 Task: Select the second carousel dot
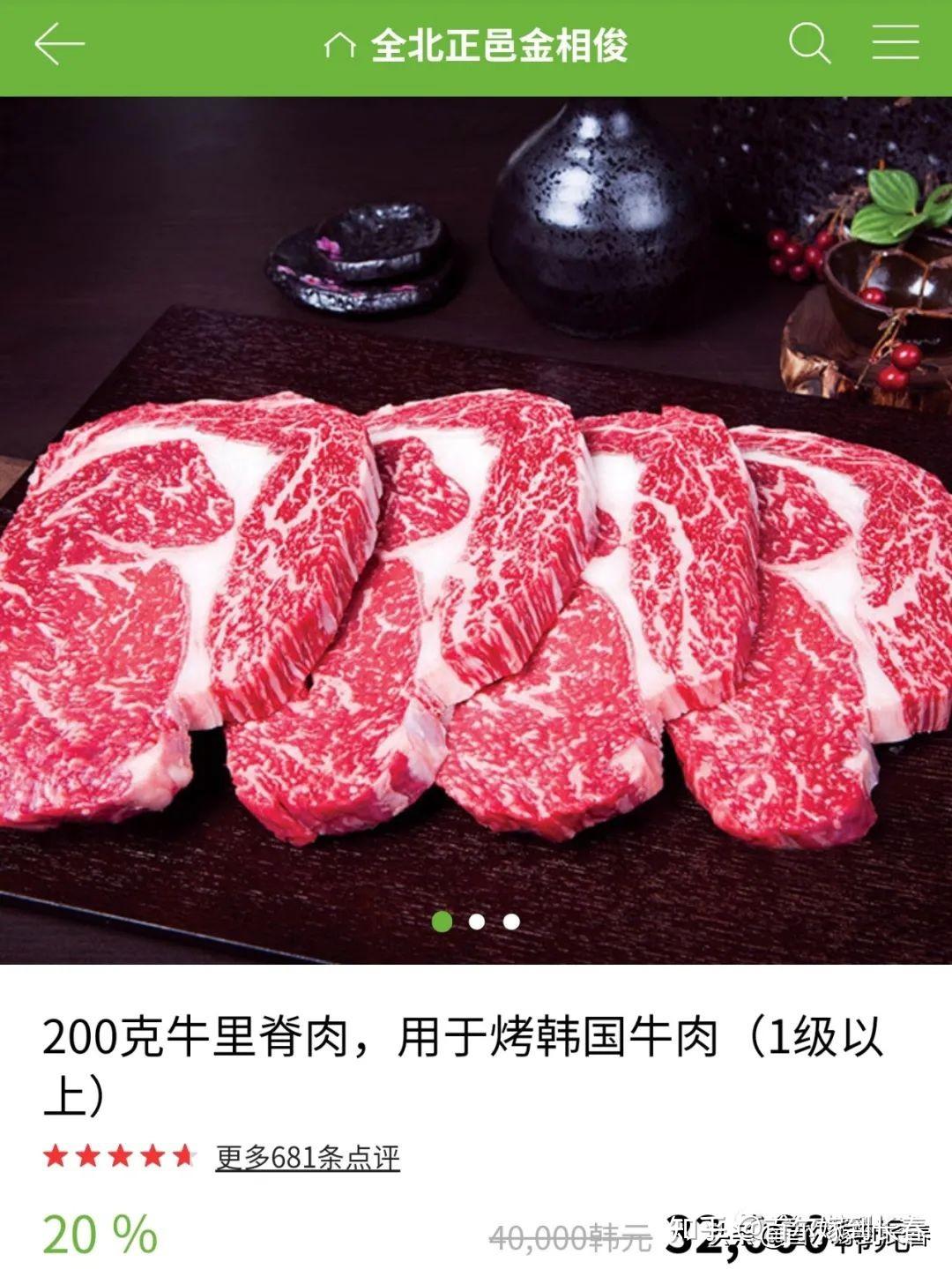click(476, 922)
